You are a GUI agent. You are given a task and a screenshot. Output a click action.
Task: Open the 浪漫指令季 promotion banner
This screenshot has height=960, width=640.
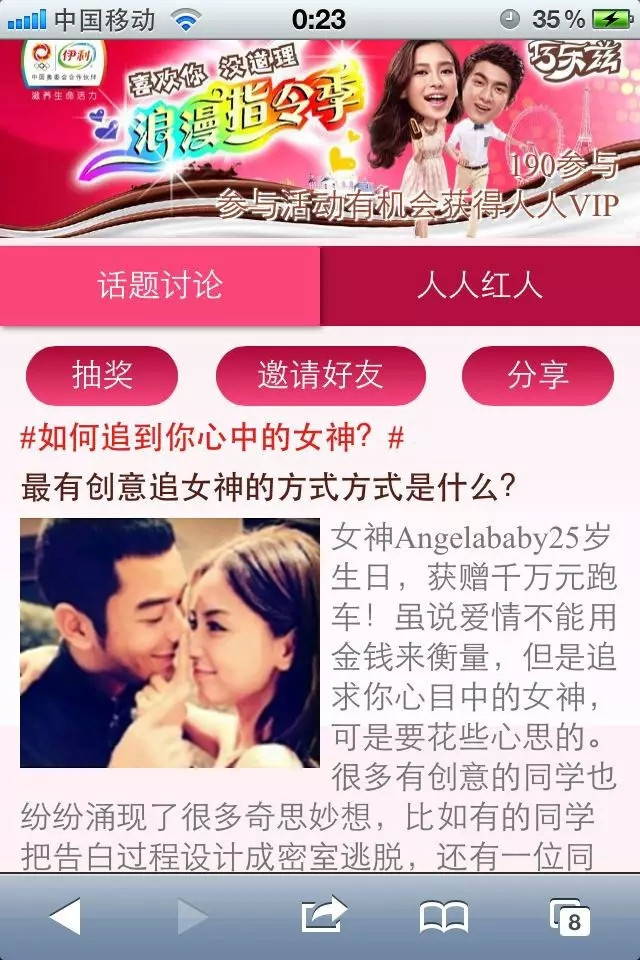[320, 138]
